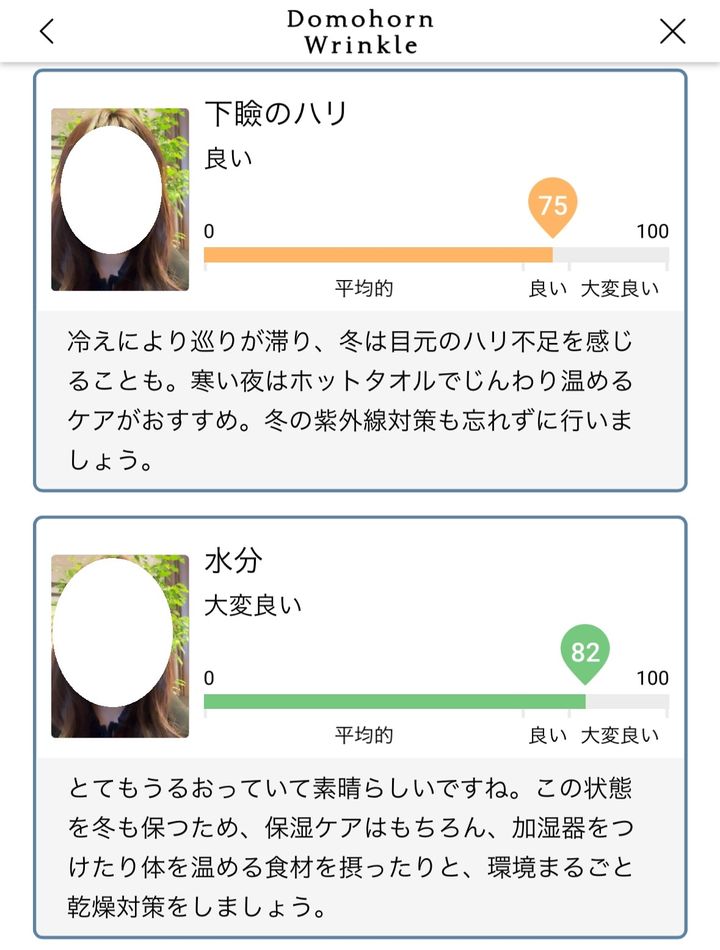Viewport: 720px width, 950px height.
Task: Close the Domohorn Wrinkle results screen
Action: pos(673,31)
